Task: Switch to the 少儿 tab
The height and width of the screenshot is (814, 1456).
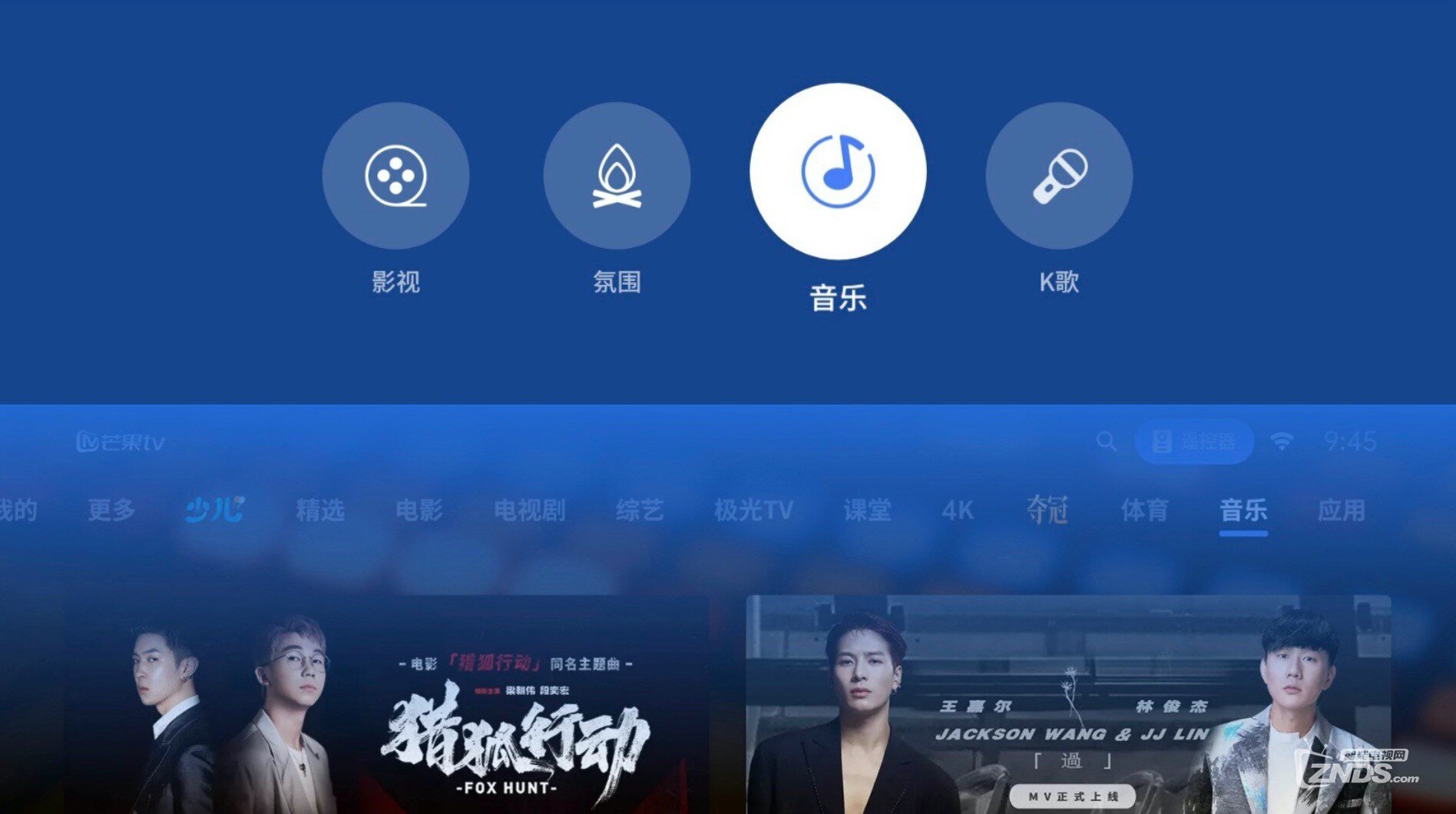Action: (x=214, y=510)
